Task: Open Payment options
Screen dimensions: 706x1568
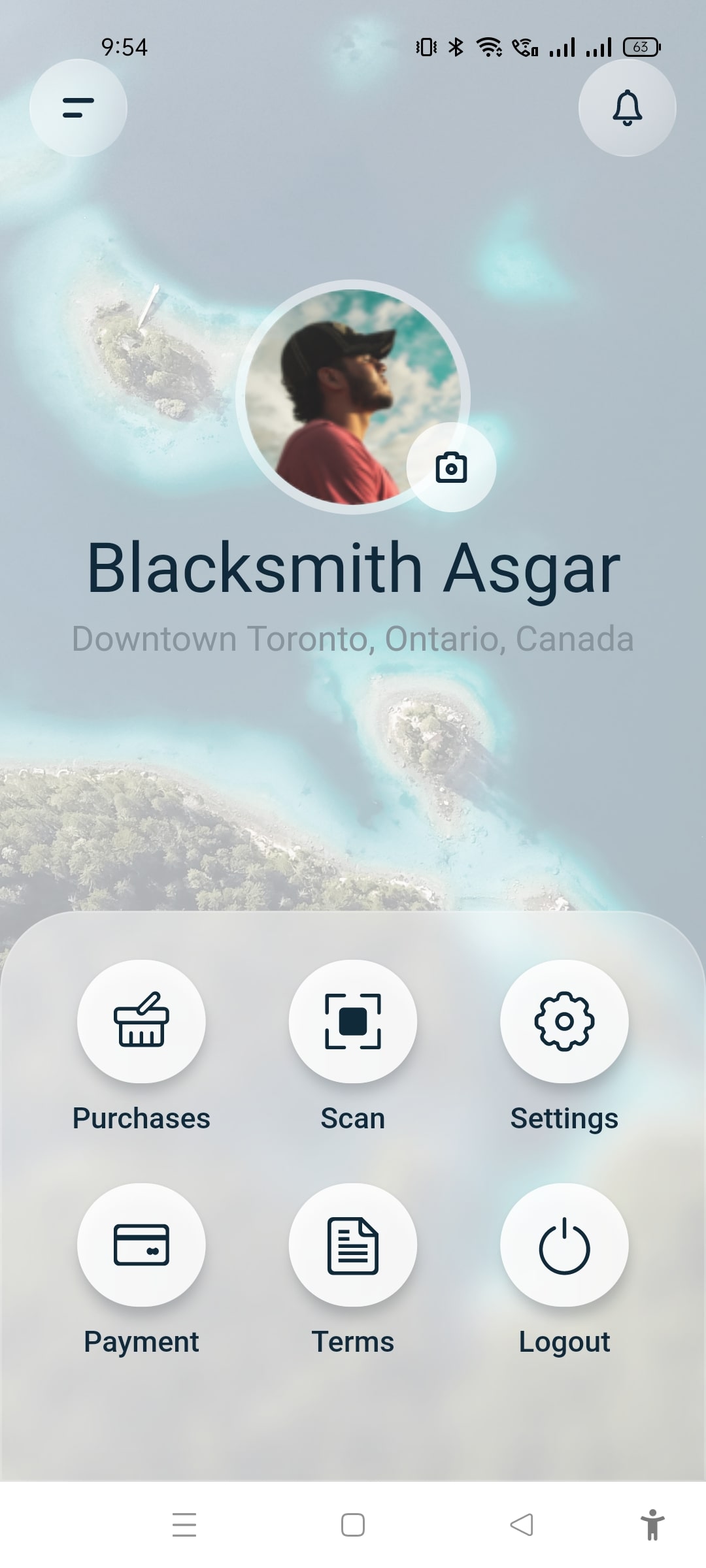Action: click(x=141, y=1245)
